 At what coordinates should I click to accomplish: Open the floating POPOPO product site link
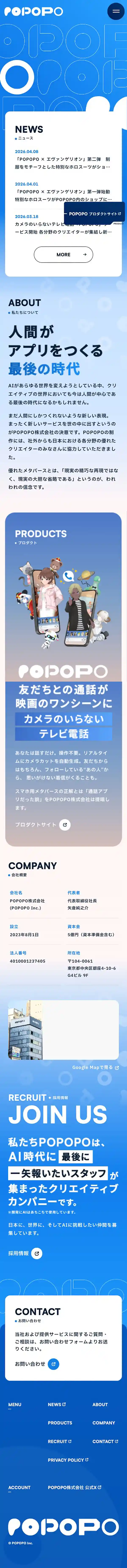(94, 214)
